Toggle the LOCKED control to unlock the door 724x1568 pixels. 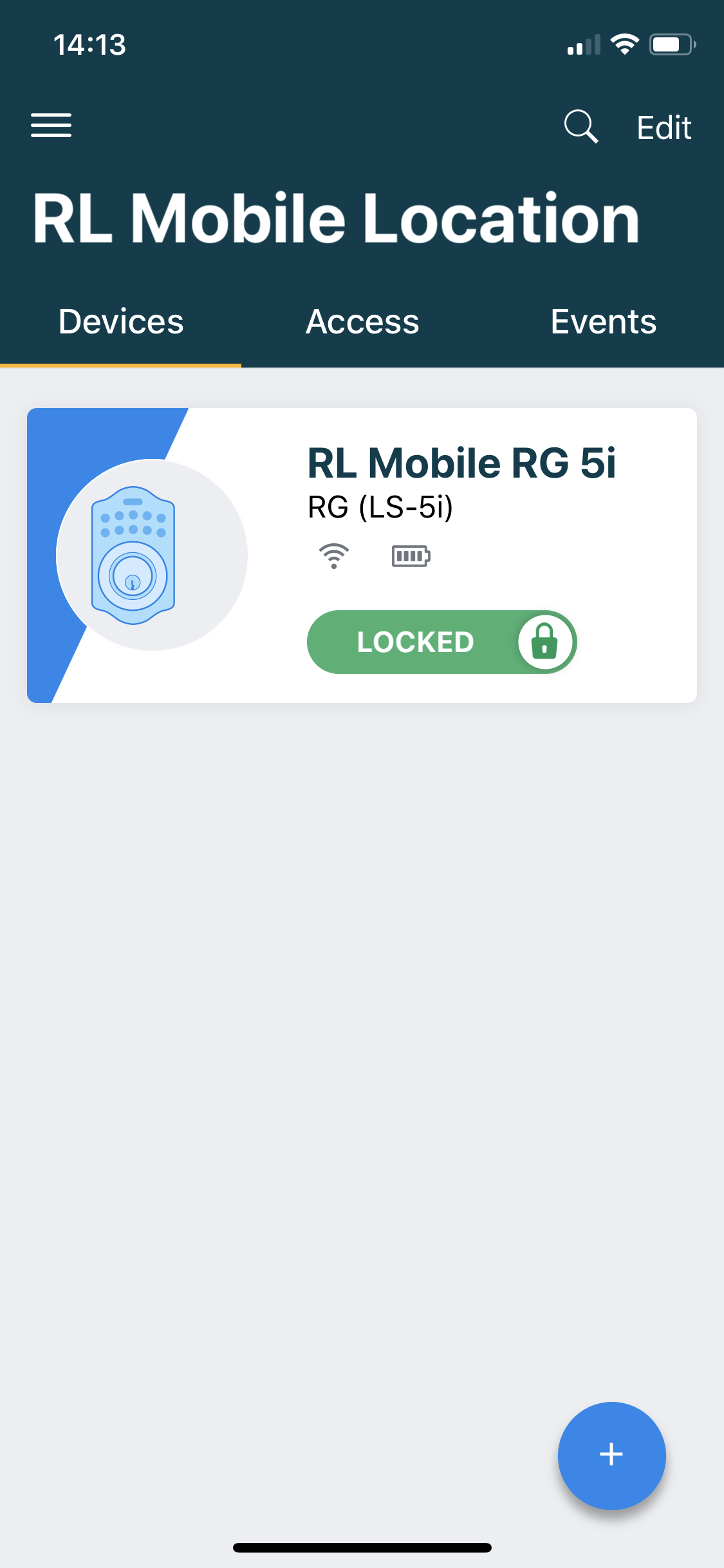click(441, 642)
